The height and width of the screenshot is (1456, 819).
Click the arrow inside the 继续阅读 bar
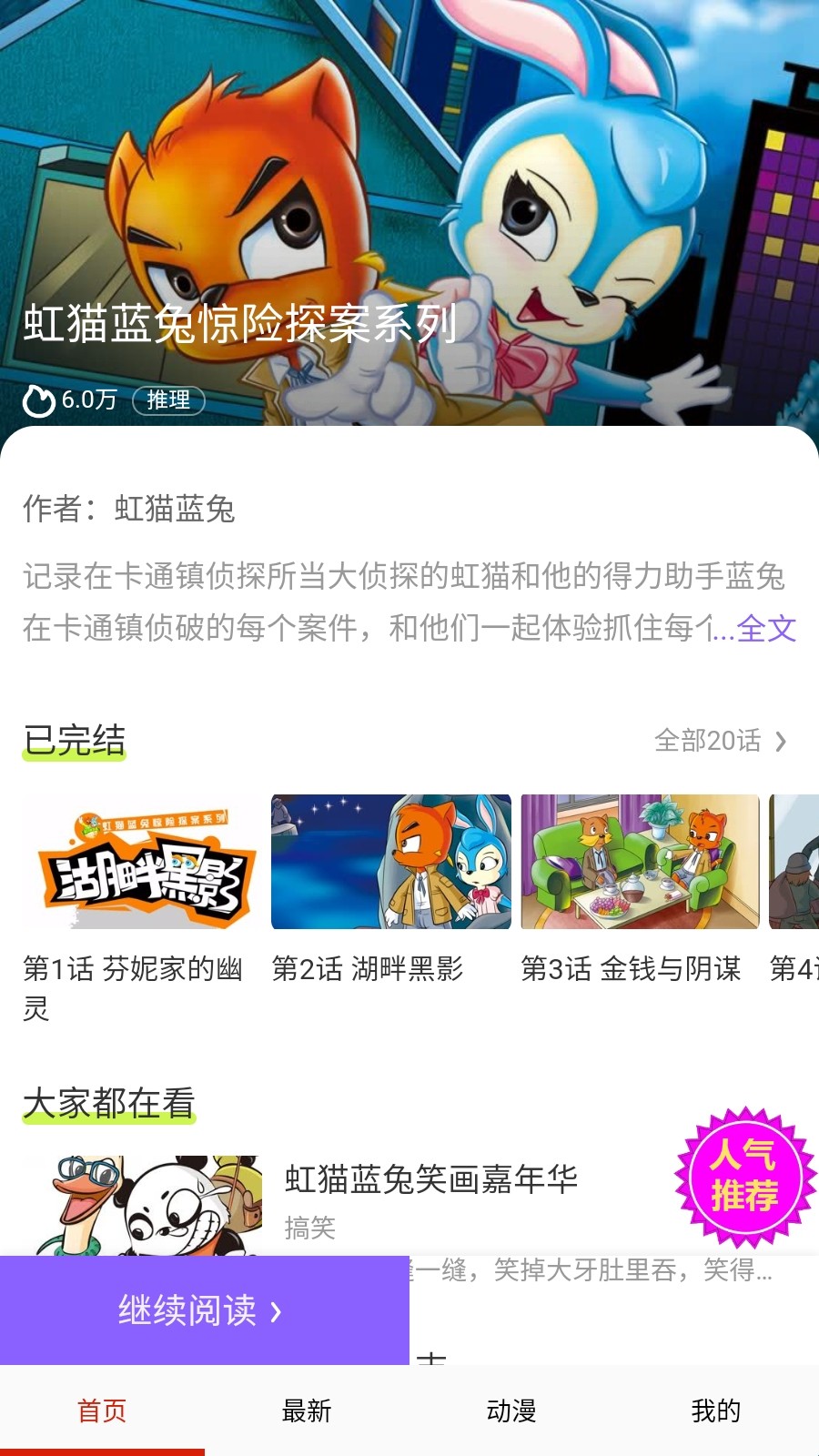click(275, 1313)
